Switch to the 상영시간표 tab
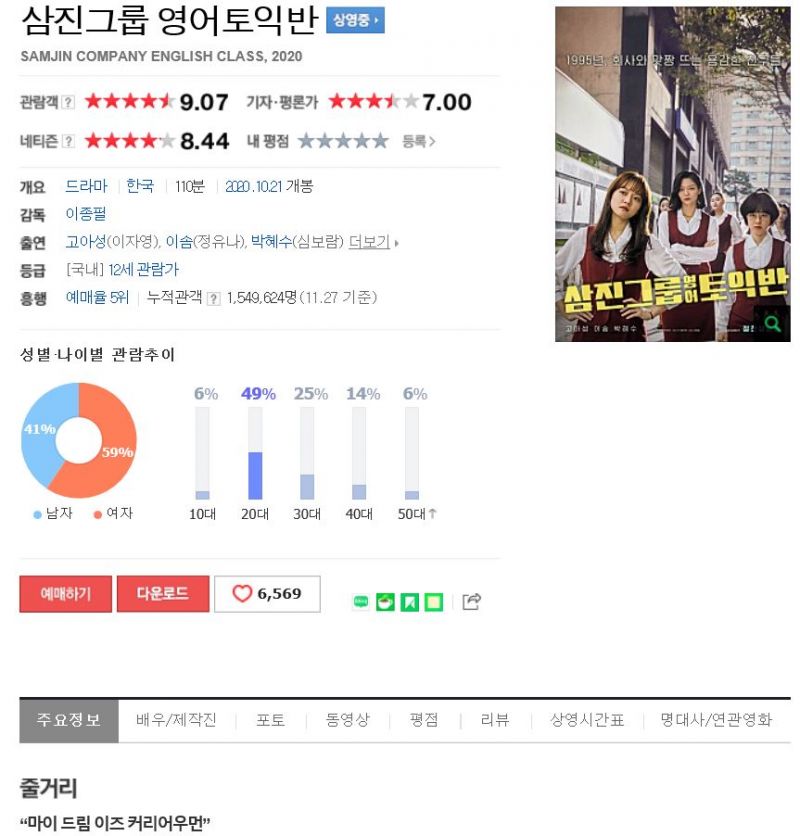 pyautogui.click(x=587, y=720)
